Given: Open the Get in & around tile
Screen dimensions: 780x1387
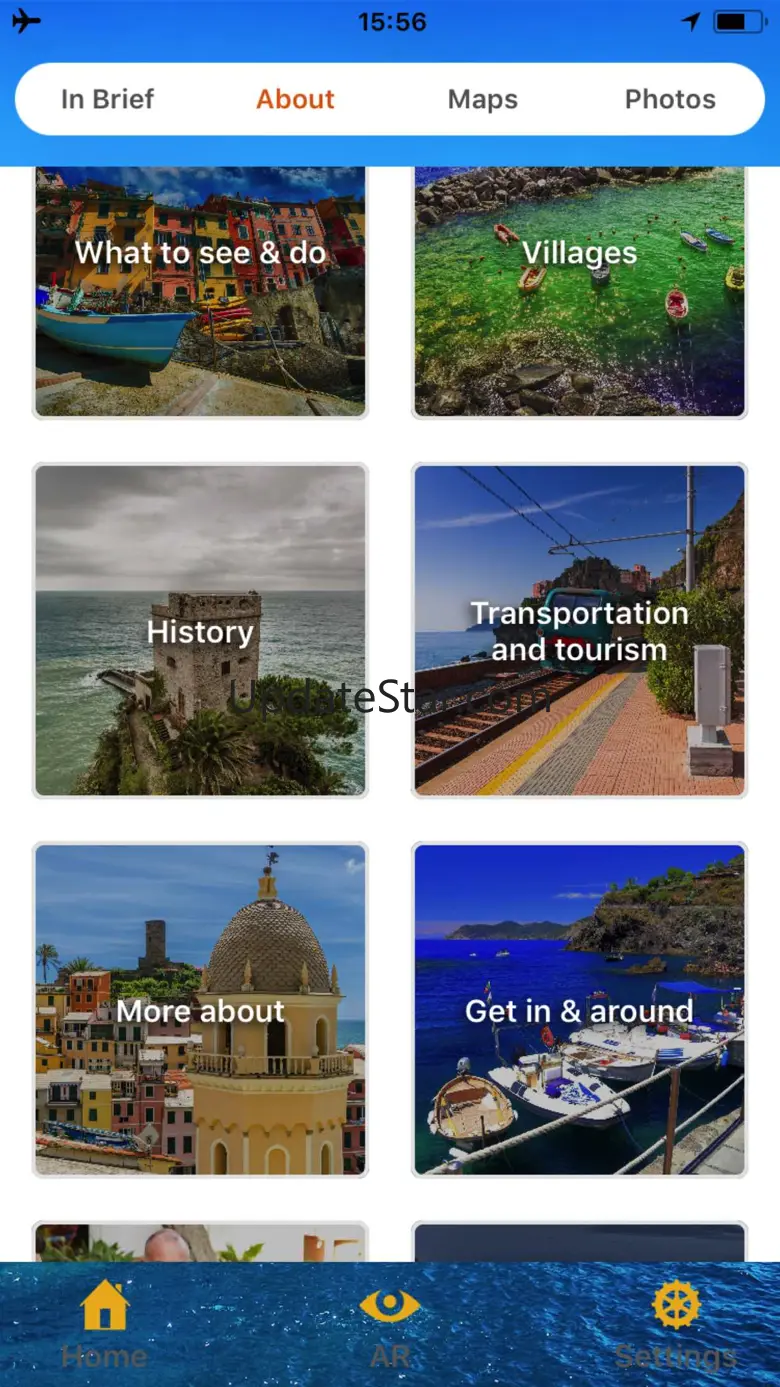Looking at the screenshot, I should (579, 1009).
